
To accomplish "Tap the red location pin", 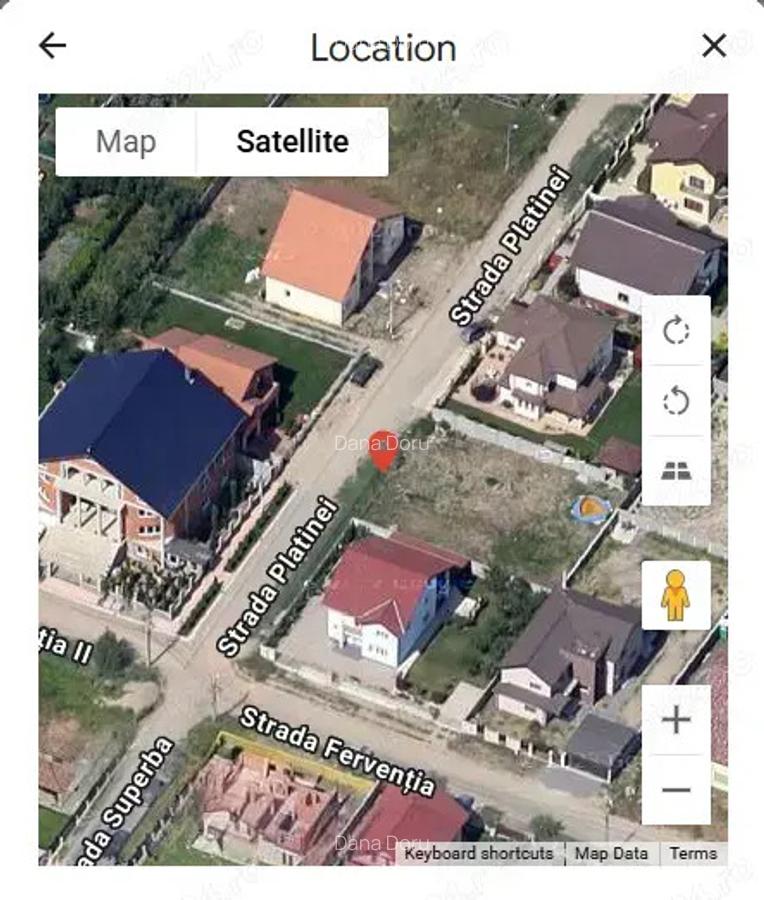I will click(383, 449).
